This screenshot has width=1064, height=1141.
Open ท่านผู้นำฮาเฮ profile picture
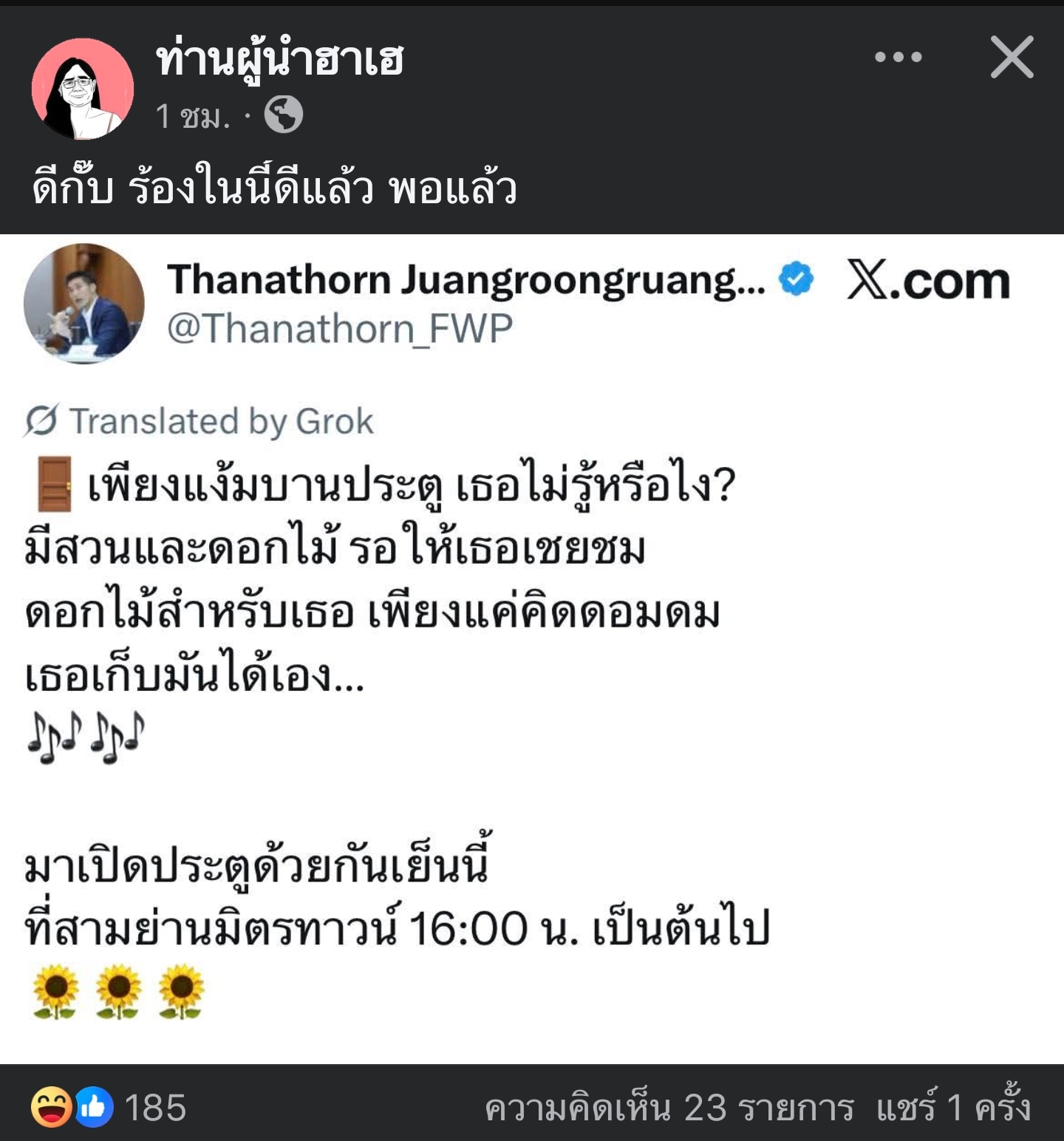click(83, 89)
